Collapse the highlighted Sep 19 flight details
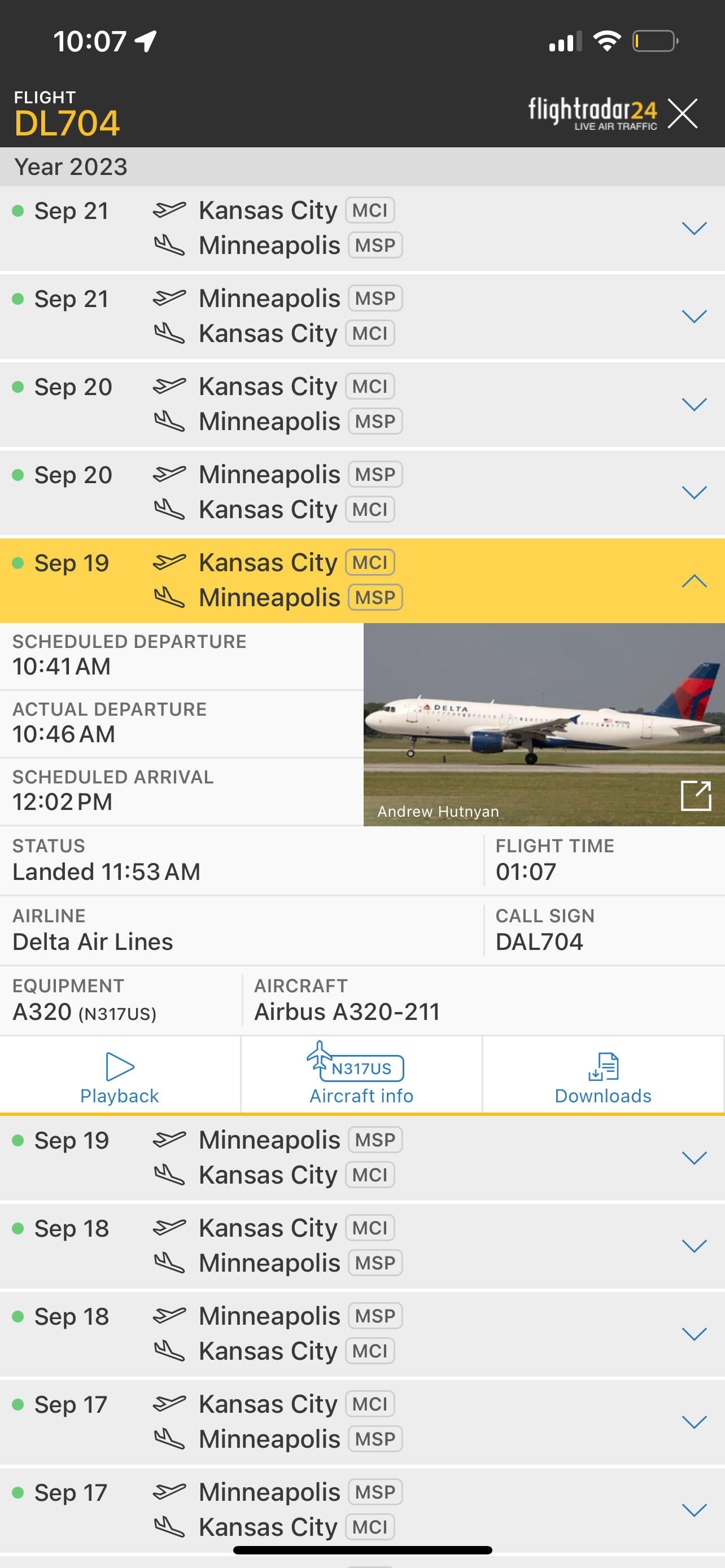The width and height of the screenshot is (725, 1568). (693, 581)
